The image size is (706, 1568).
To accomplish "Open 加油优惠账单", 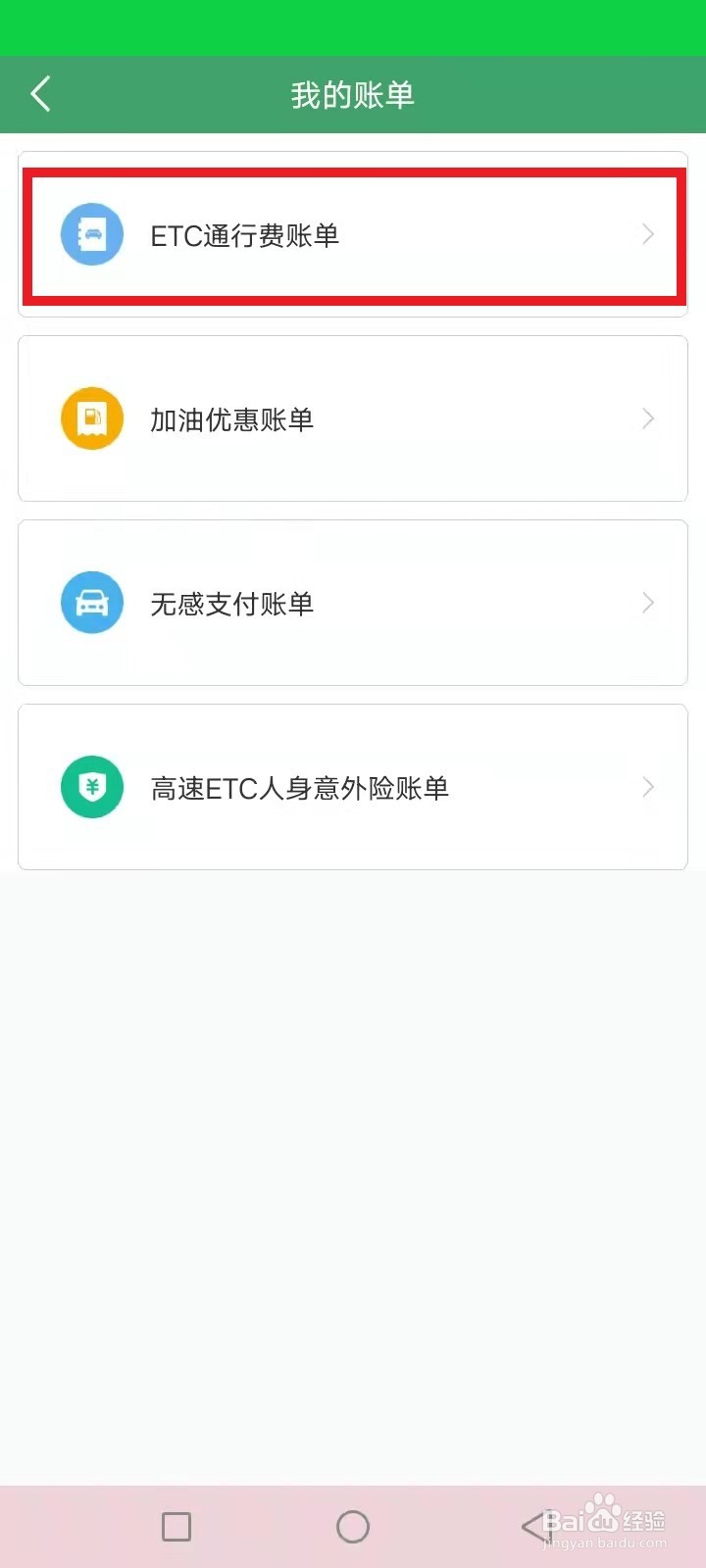I will coord(353,418).
